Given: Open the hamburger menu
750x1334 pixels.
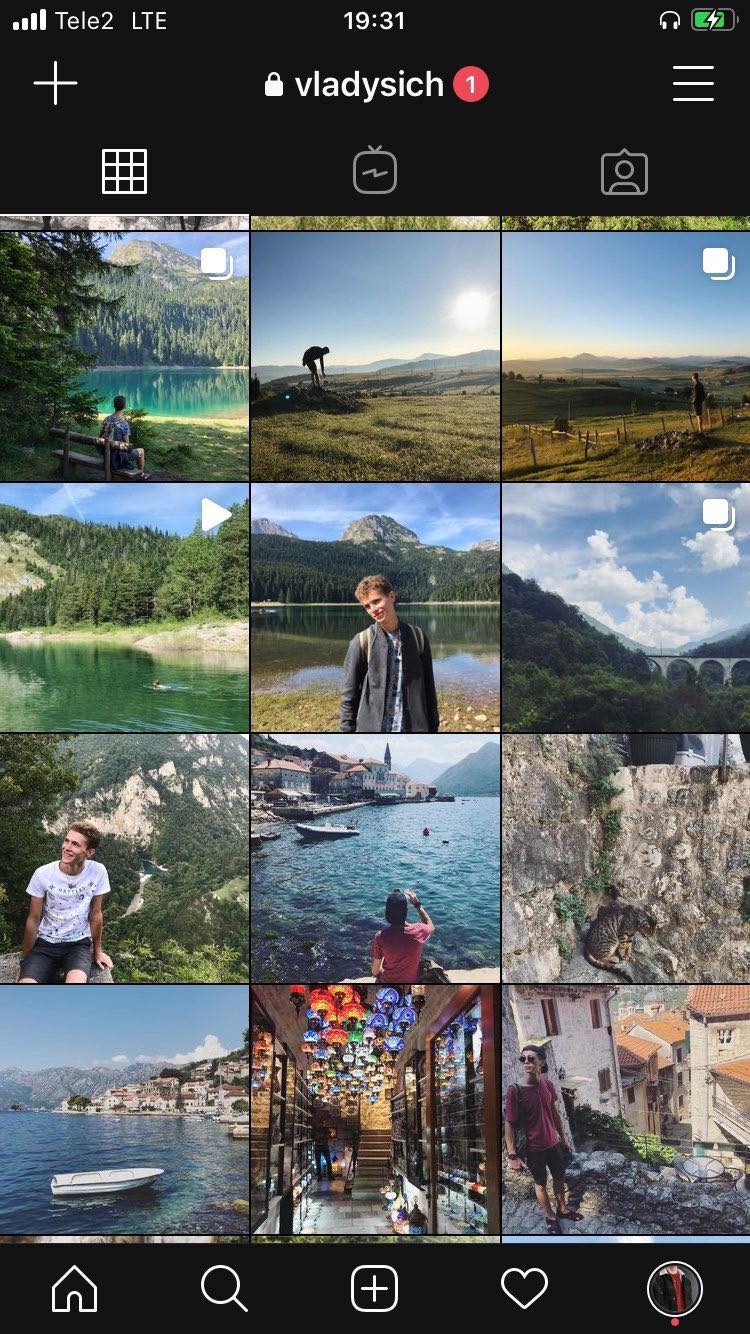Looking at the screenshot, I should pyautogui.click(x=693, y=84).
